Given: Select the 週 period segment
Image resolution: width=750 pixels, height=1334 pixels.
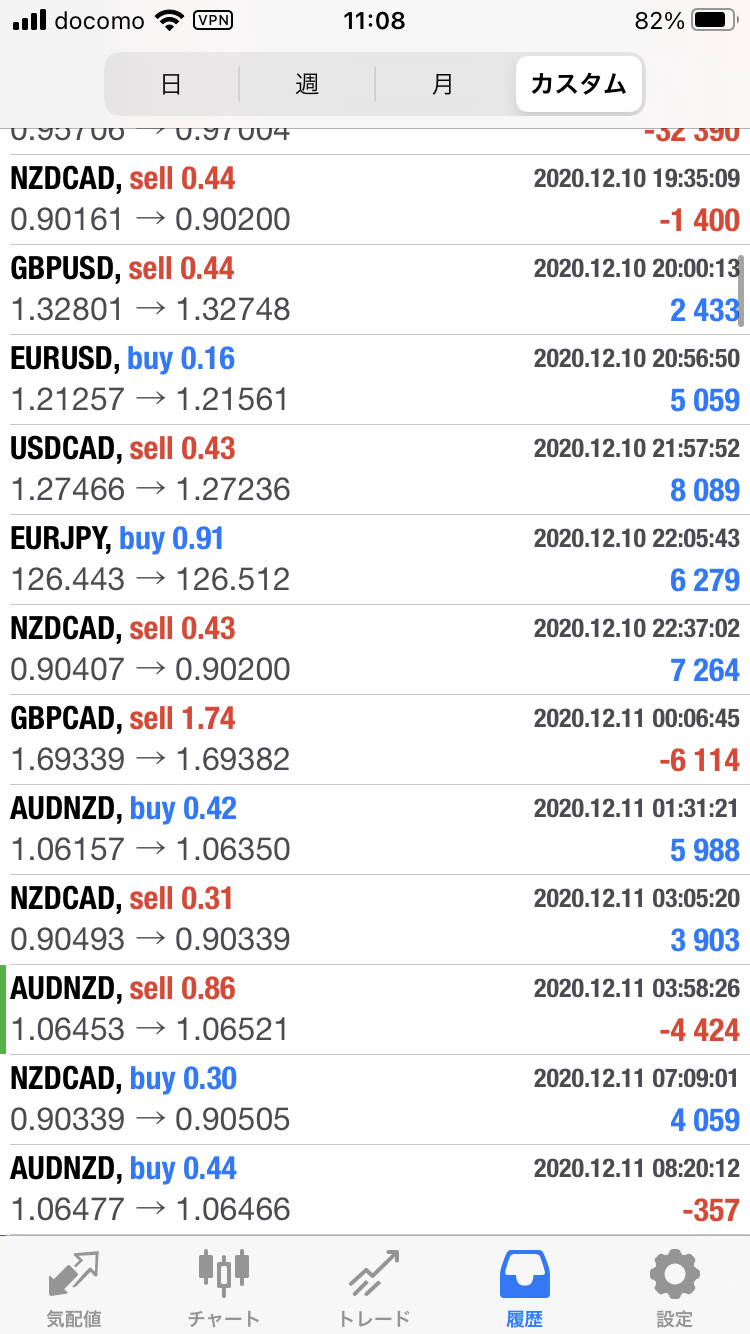Looking at the screenshot, I should click(307, 84).
